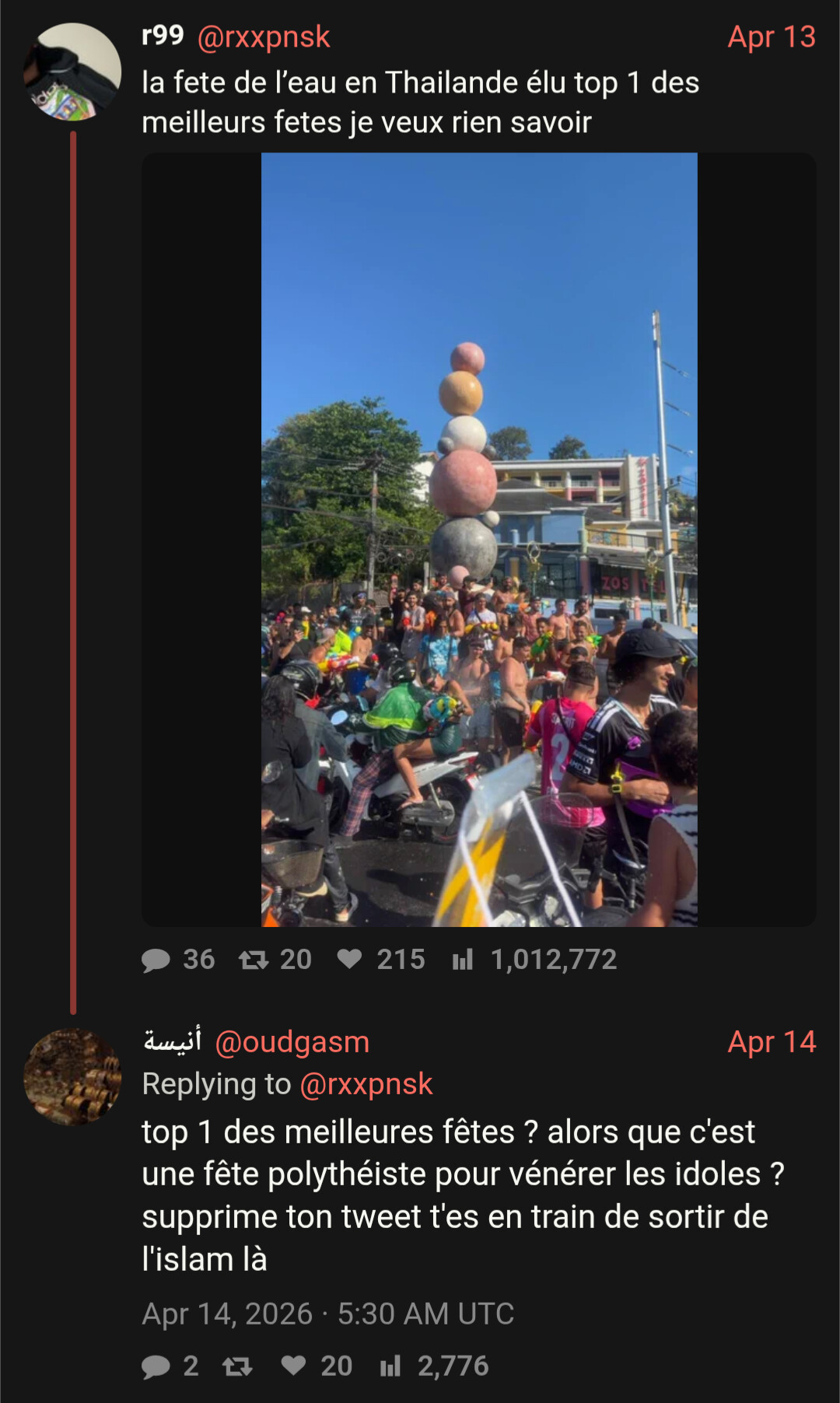Image resolution: width=840 pixels, height=1403 pixels.
Task: Retweet the reply from @oudgasm
Action: tap(237, 1366)
